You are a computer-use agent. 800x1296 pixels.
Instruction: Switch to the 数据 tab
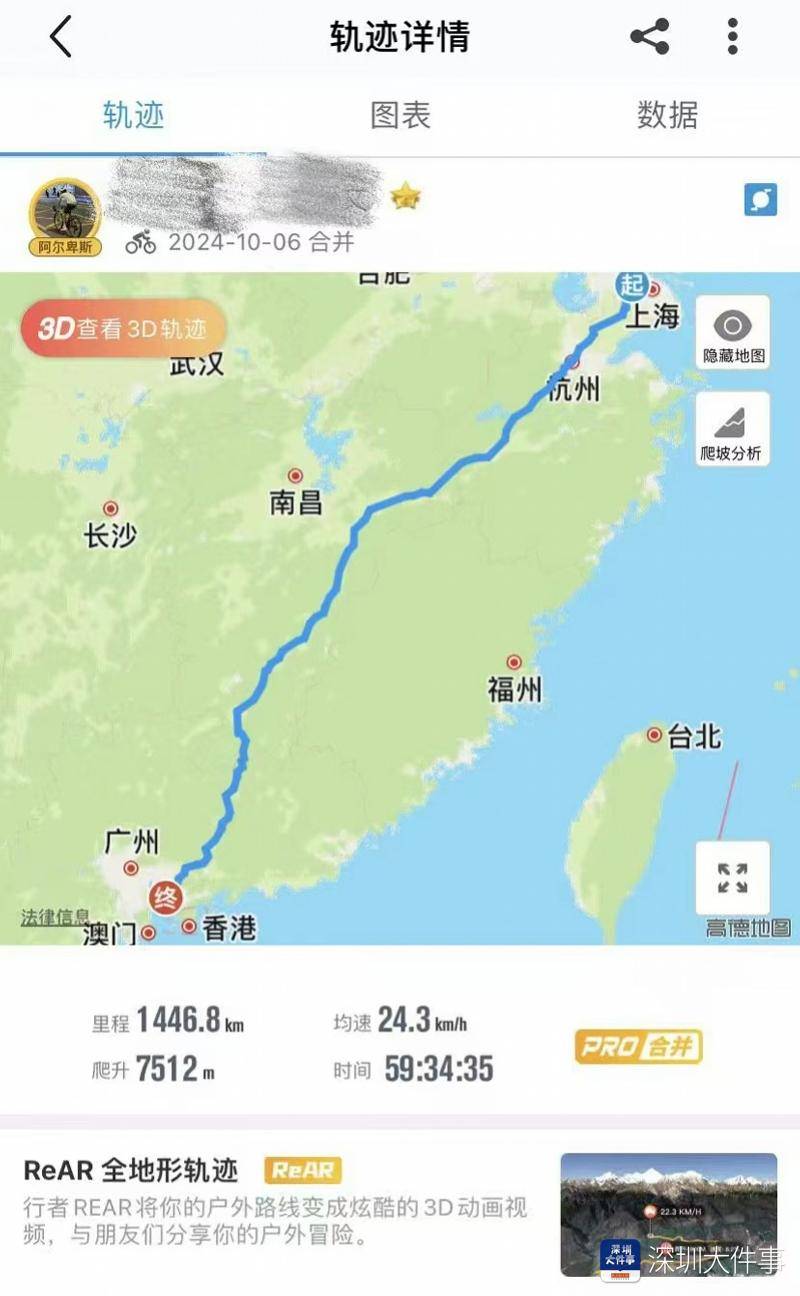pos(667,115)
